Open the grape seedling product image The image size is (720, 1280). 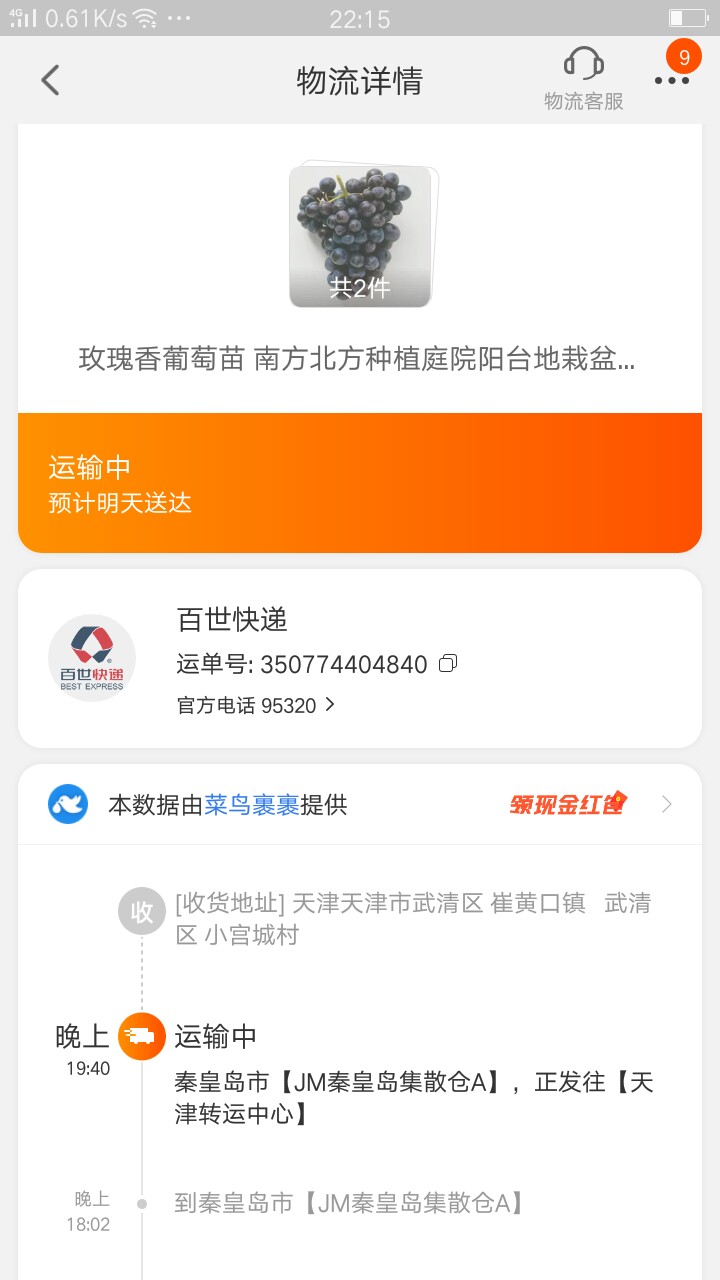[360, 236]
